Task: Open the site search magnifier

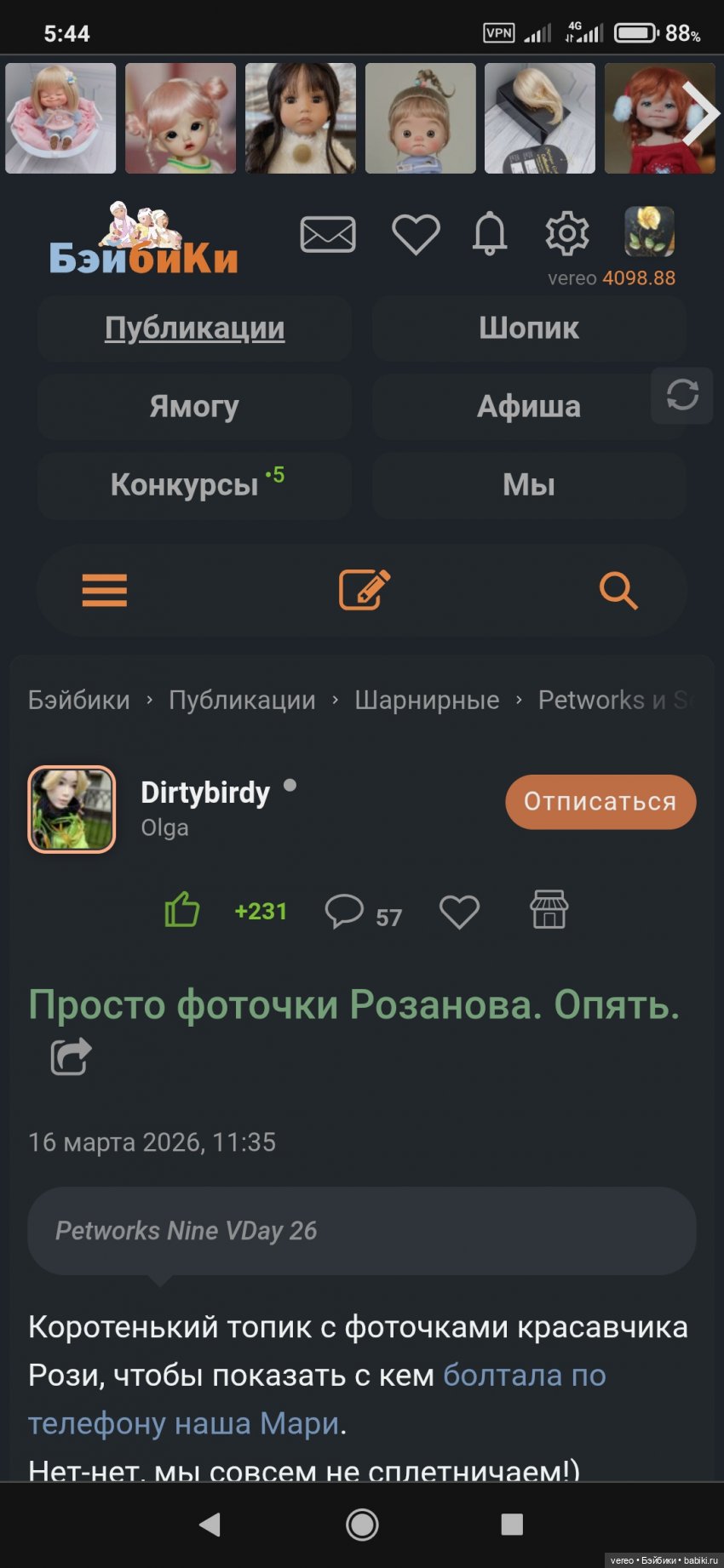Action: (618, 590)
